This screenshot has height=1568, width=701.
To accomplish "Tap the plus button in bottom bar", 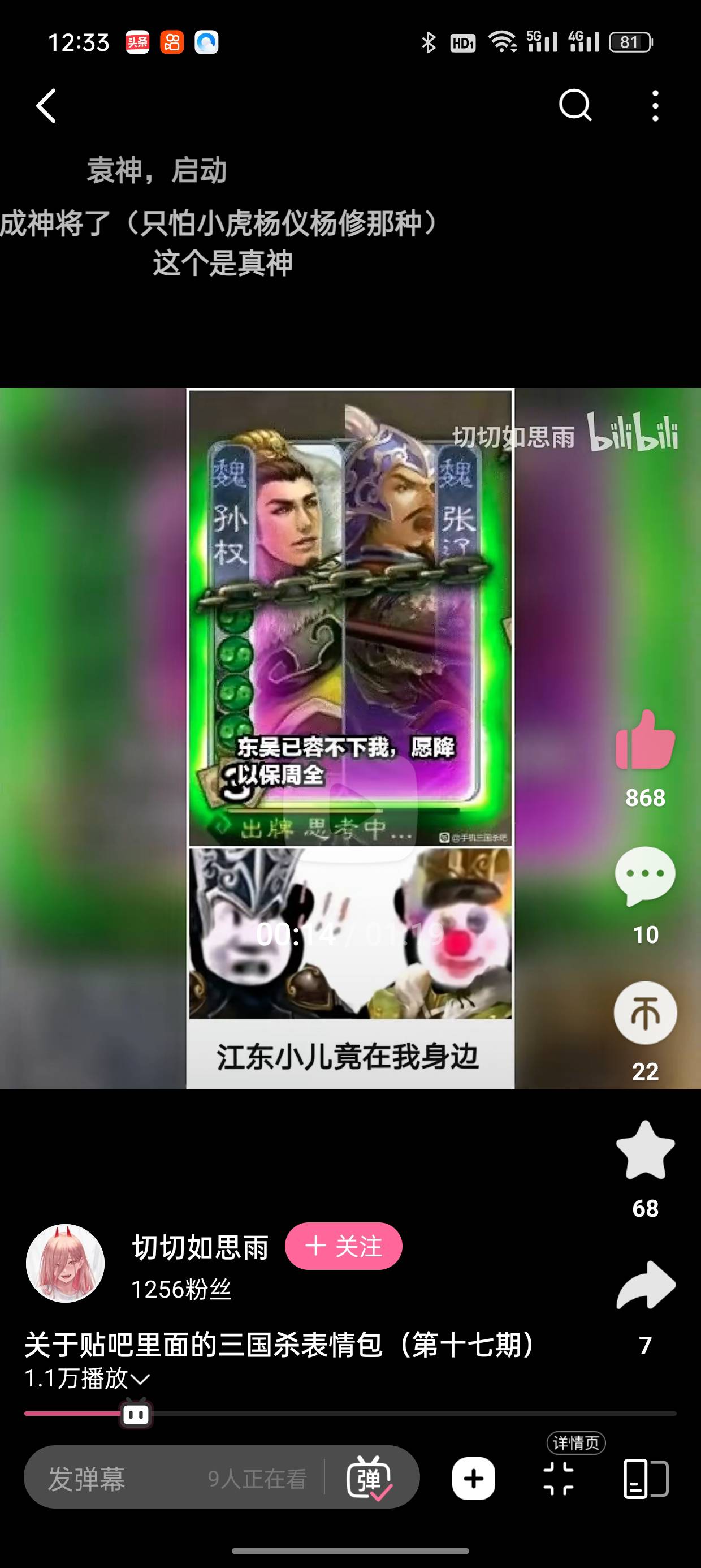I will point(473,1479).
